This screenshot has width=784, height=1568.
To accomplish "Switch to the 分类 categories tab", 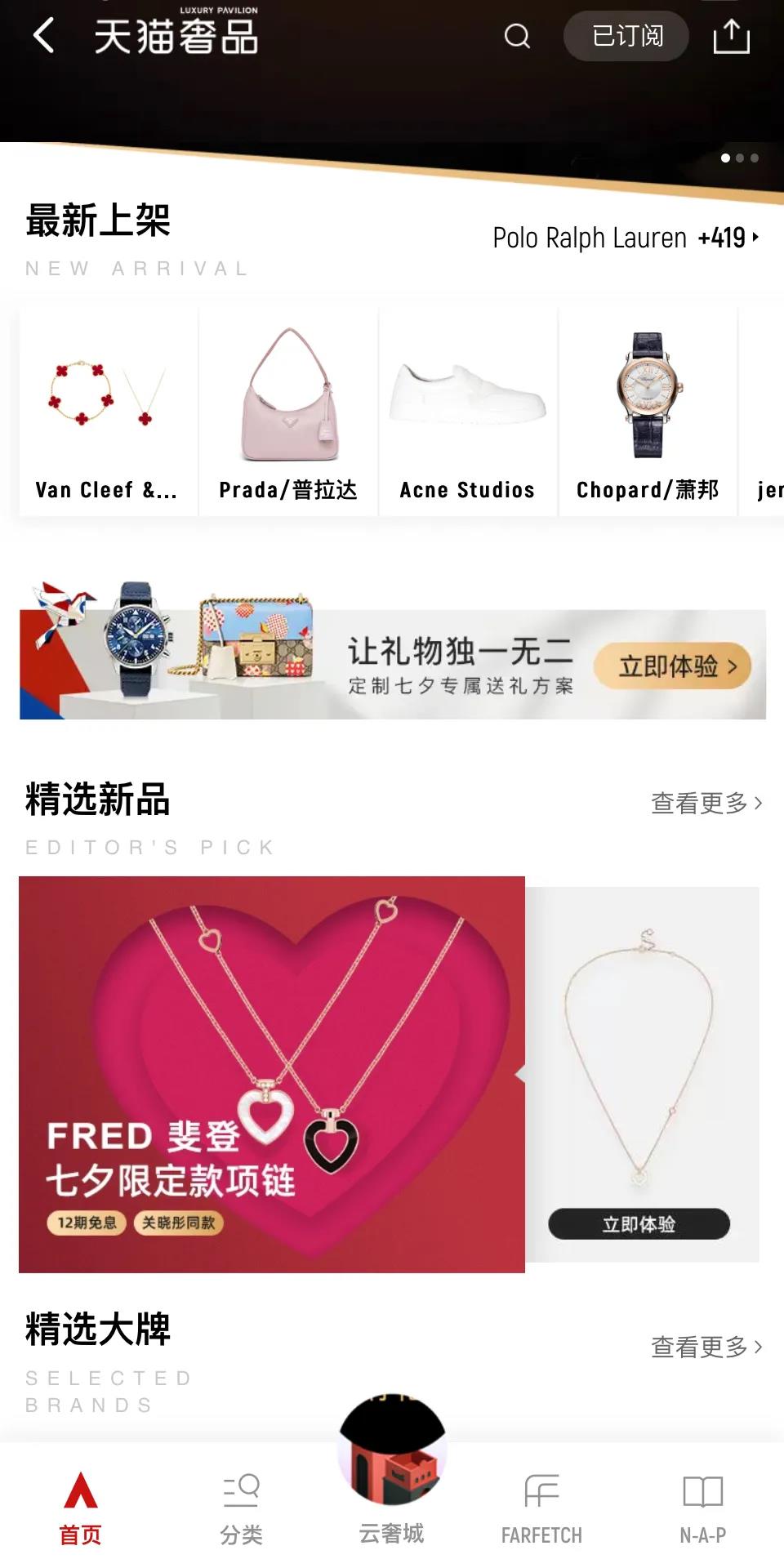I will [x=241, y=1510].
